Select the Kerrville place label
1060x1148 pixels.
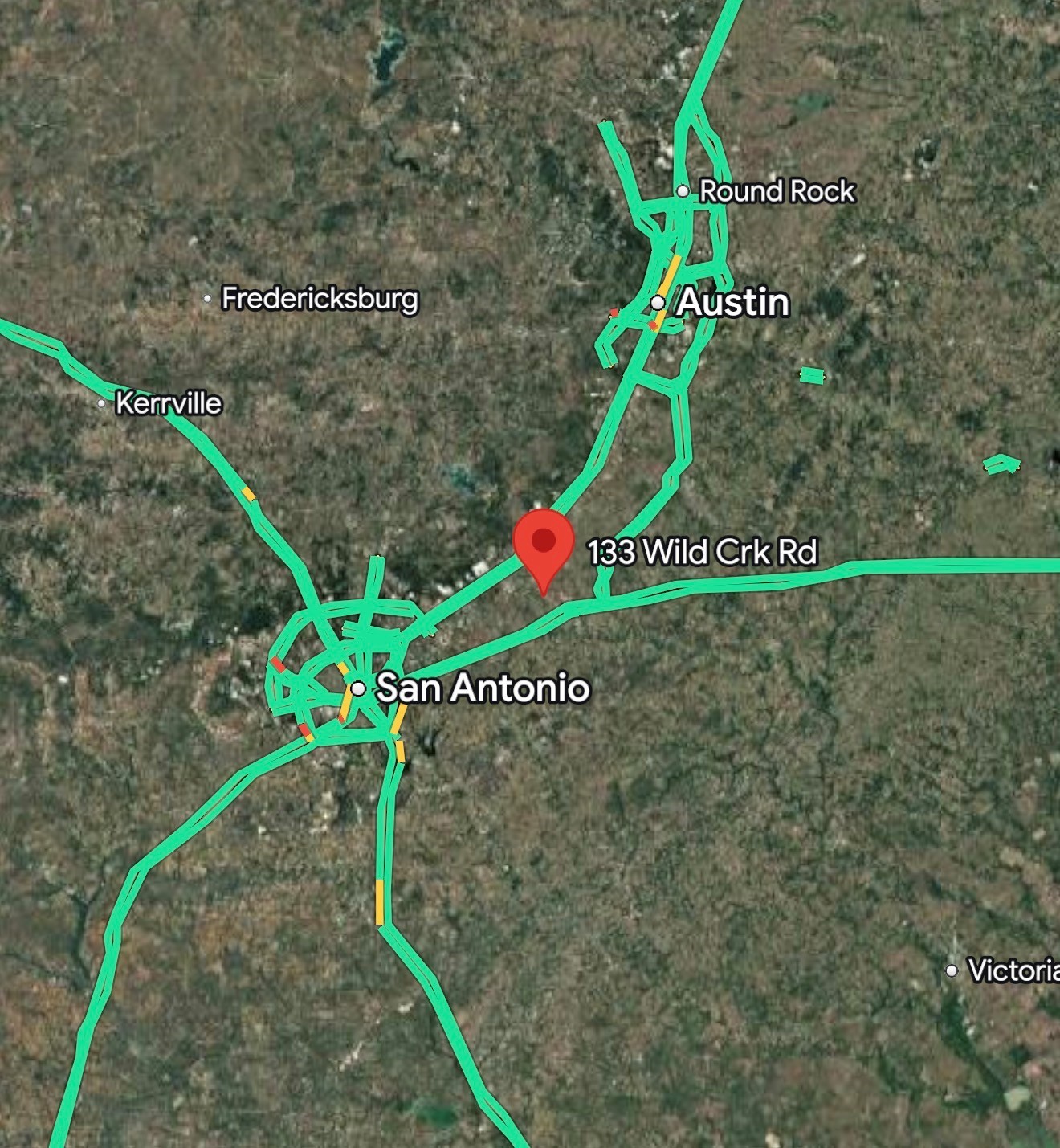coord(169,403)
